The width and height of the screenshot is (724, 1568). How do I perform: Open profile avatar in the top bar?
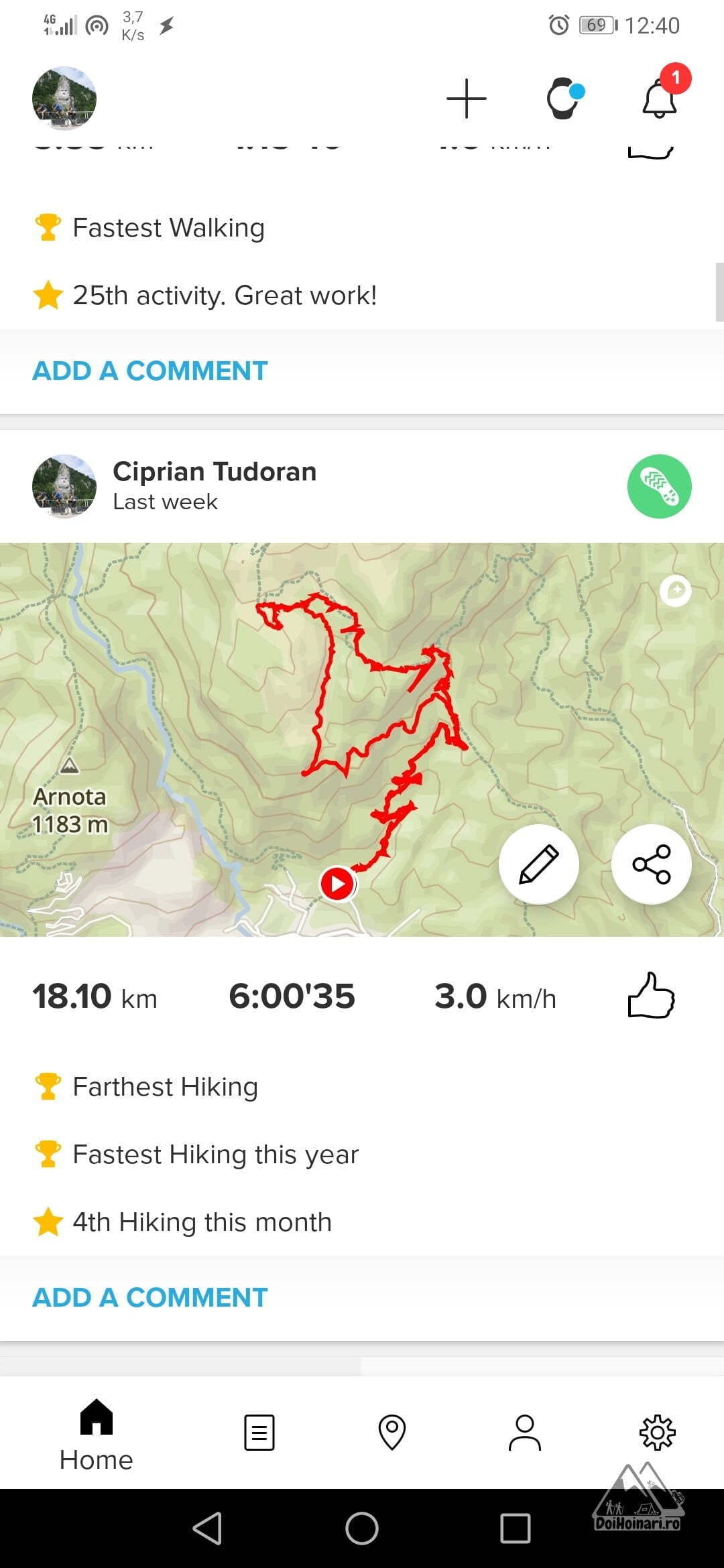tap(64, 98)
